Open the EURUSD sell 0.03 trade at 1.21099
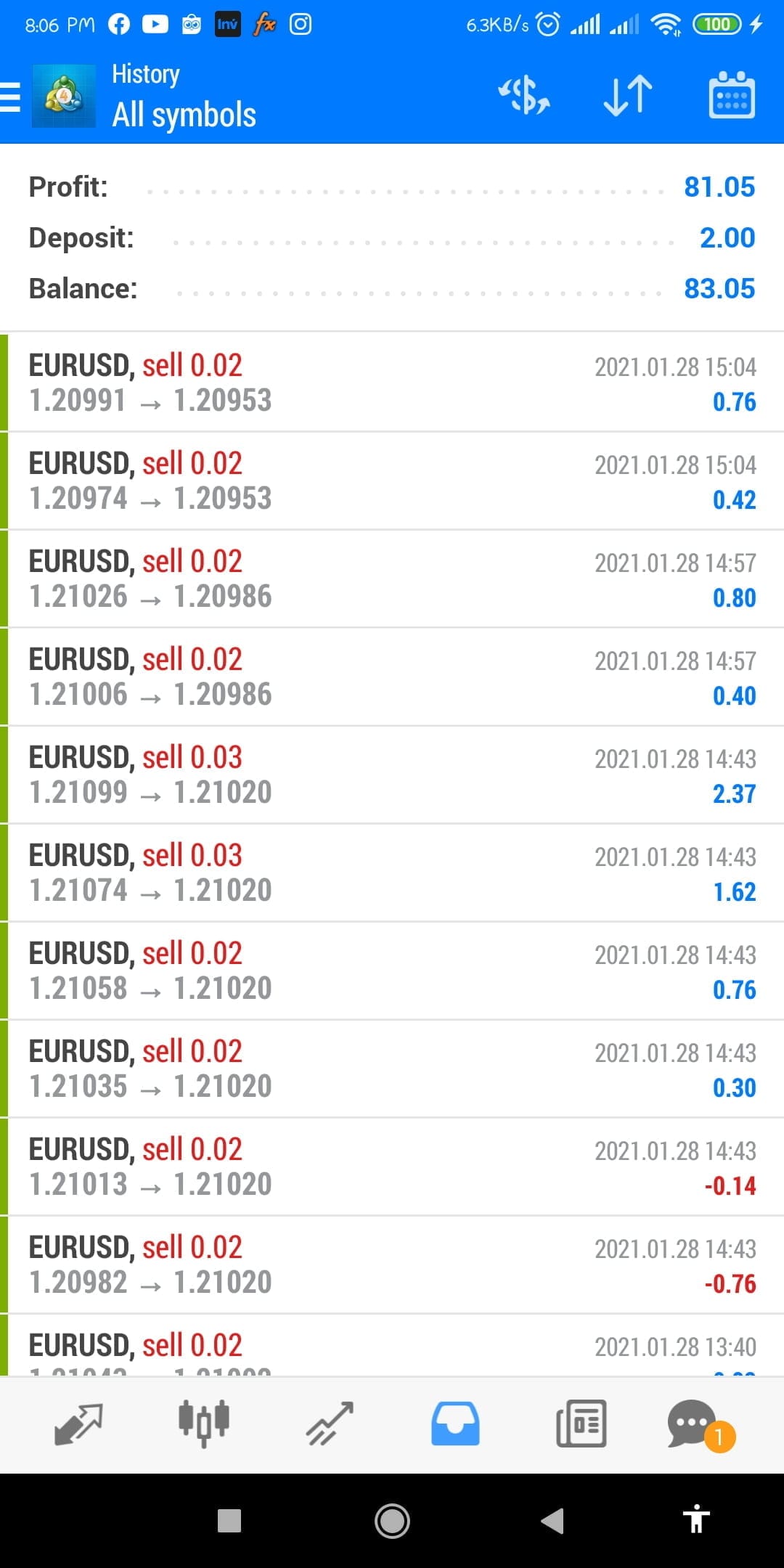784x1568 pixels. pyautogui.click(x=392, y=775)
